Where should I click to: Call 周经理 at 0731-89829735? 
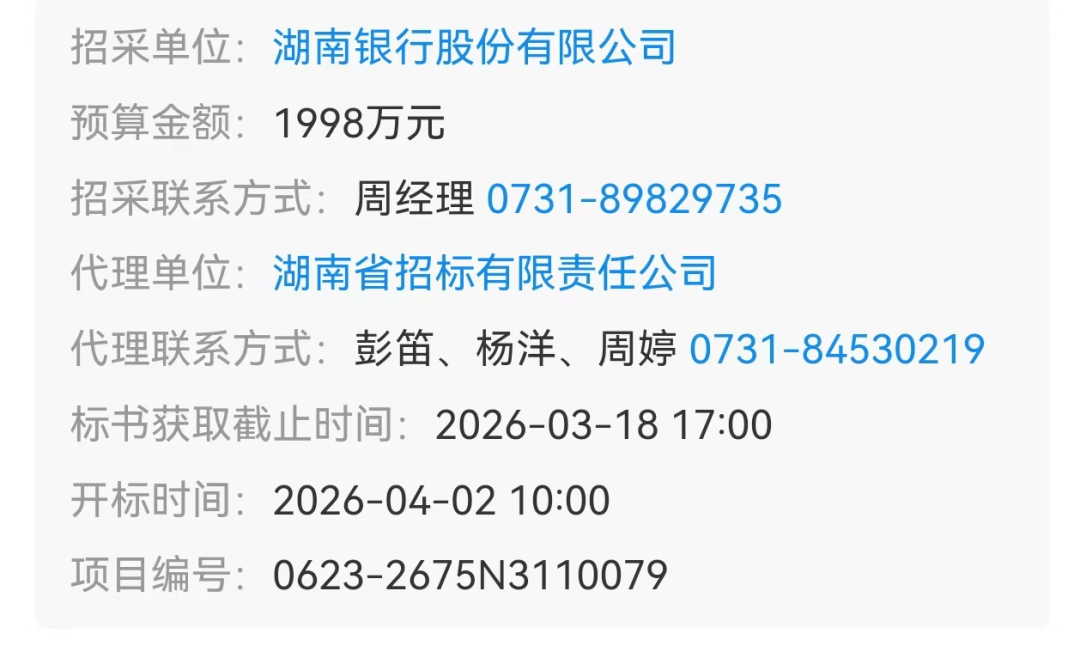634,199
